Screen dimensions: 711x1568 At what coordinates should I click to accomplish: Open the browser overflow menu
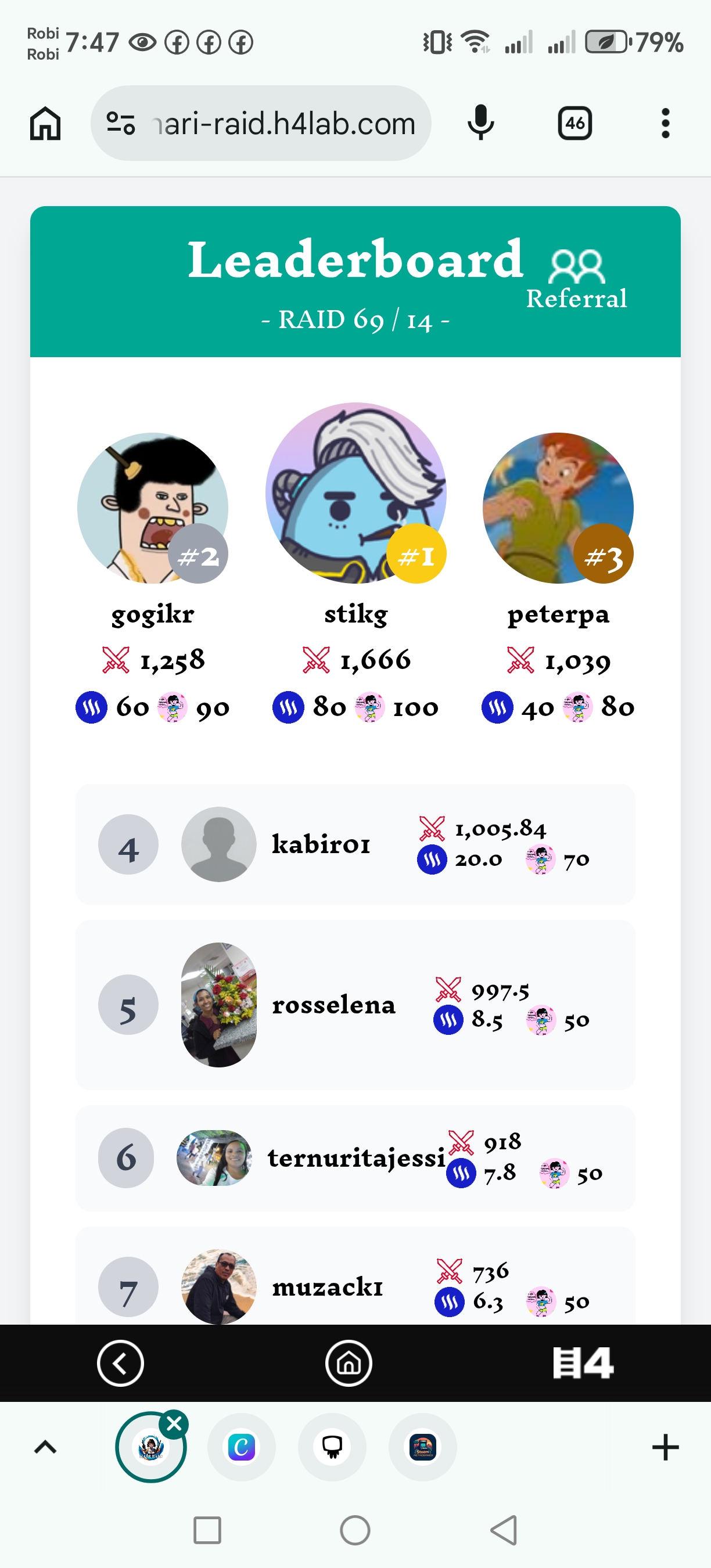tap(665, 124)
